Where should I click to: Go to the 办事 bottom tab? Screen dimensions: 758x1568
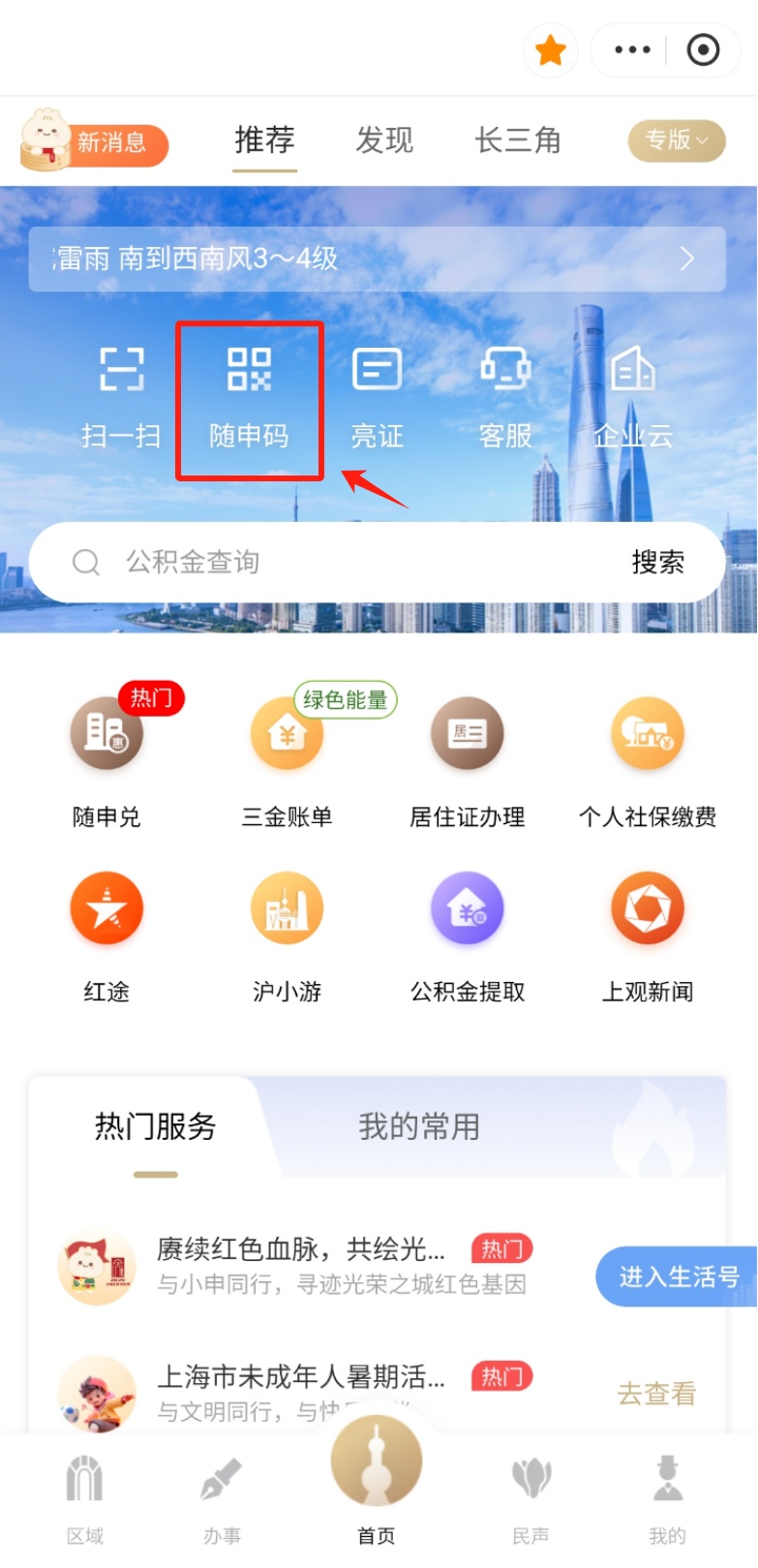coord(222,1496)
